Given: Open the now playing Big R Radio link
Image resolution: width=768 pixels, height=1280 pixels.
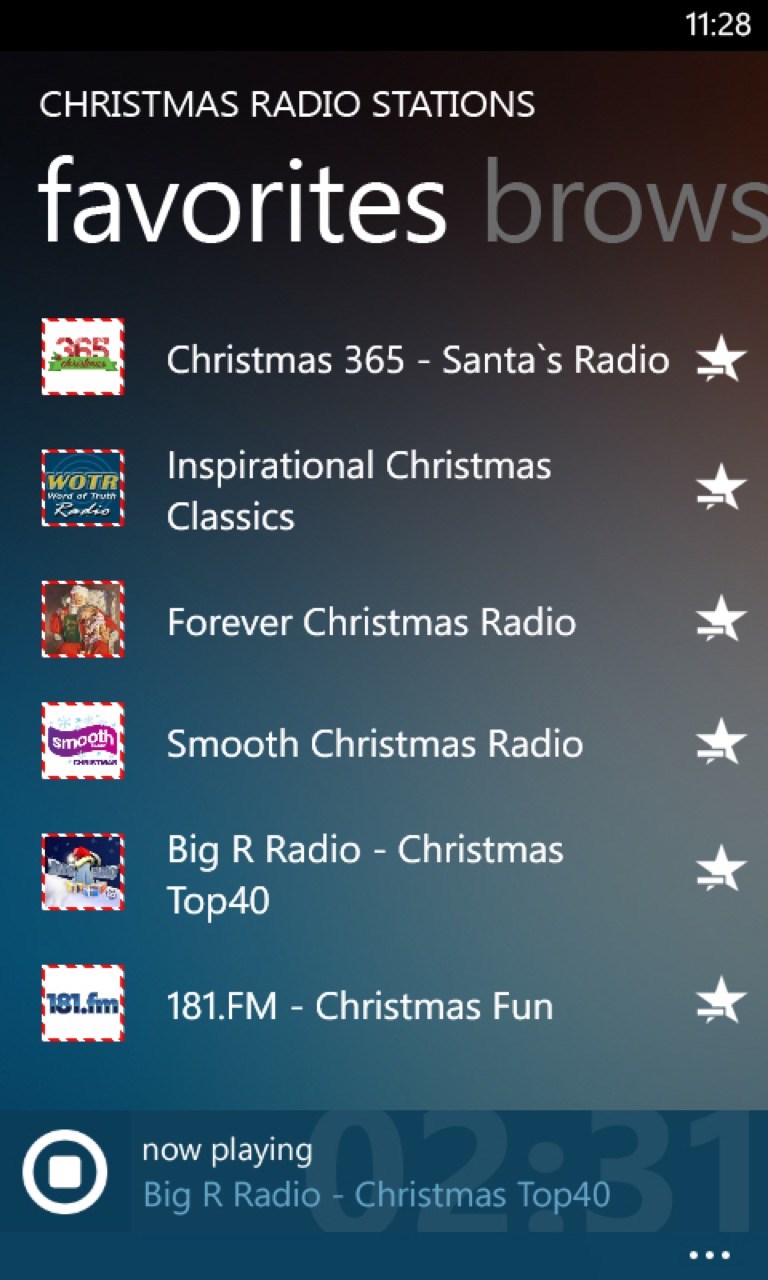Looking at the screenshot, I should (x=377, y=1195).
